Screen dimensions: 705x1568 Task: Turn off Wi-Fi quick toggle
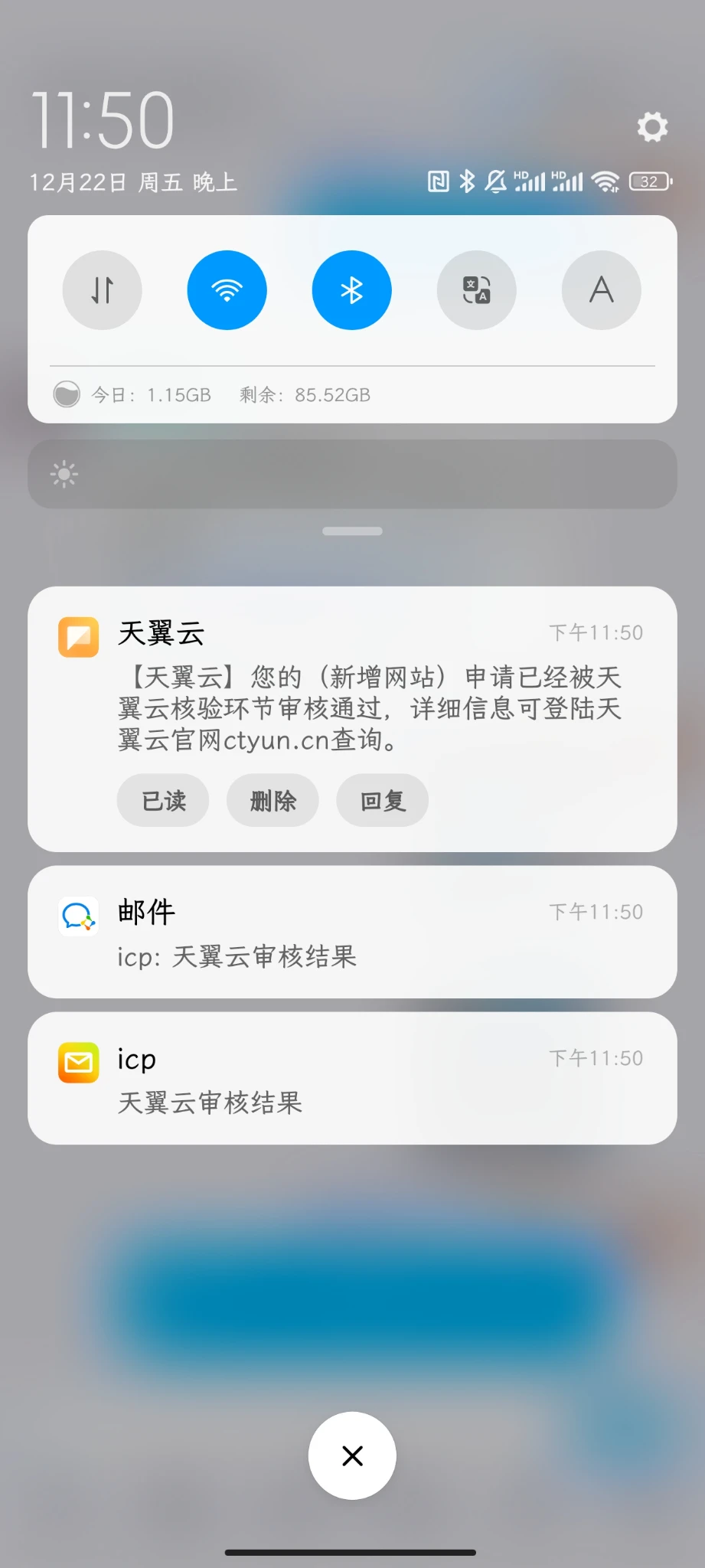(x=227, y=290)
